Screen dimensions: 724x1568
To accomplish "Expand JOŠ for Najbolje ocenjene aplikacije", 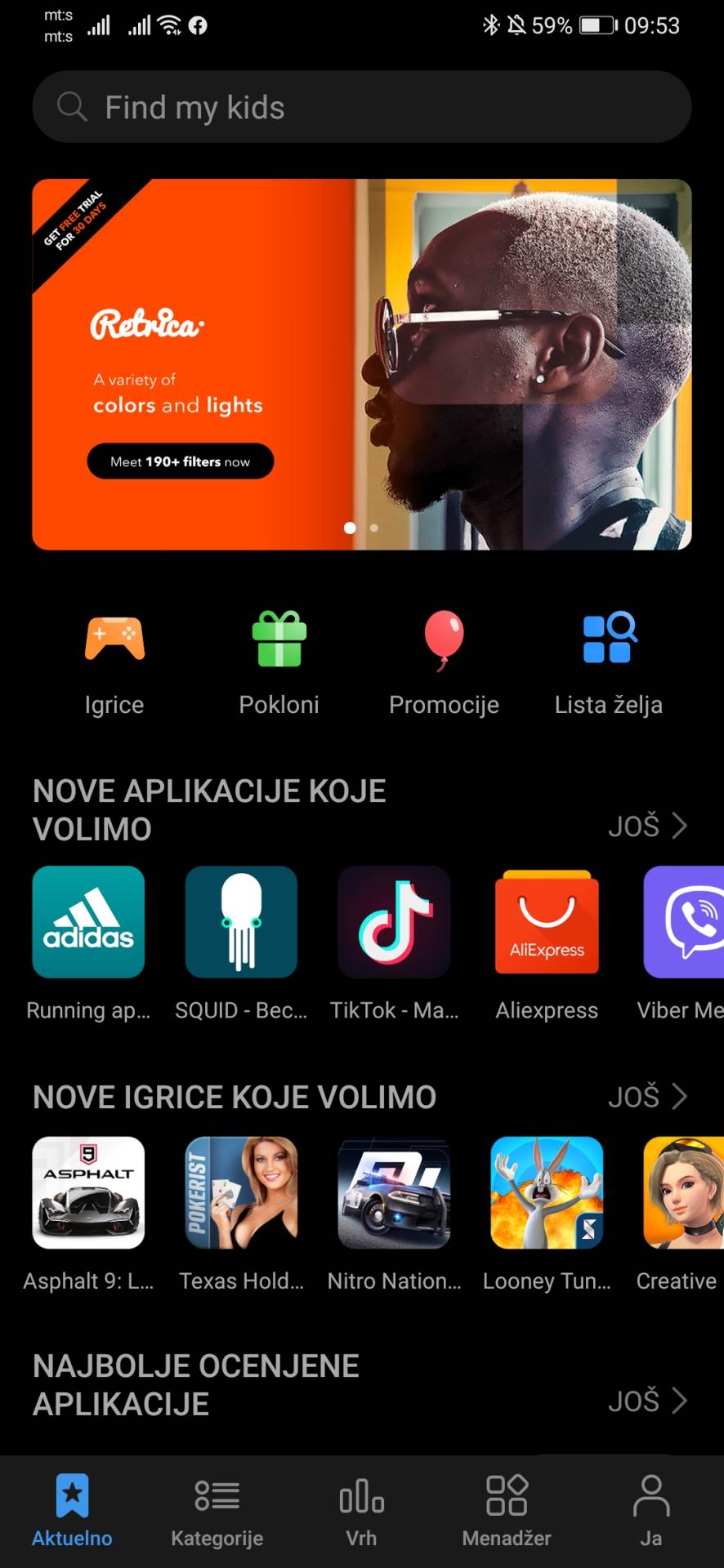I will tap(648, 1400).
